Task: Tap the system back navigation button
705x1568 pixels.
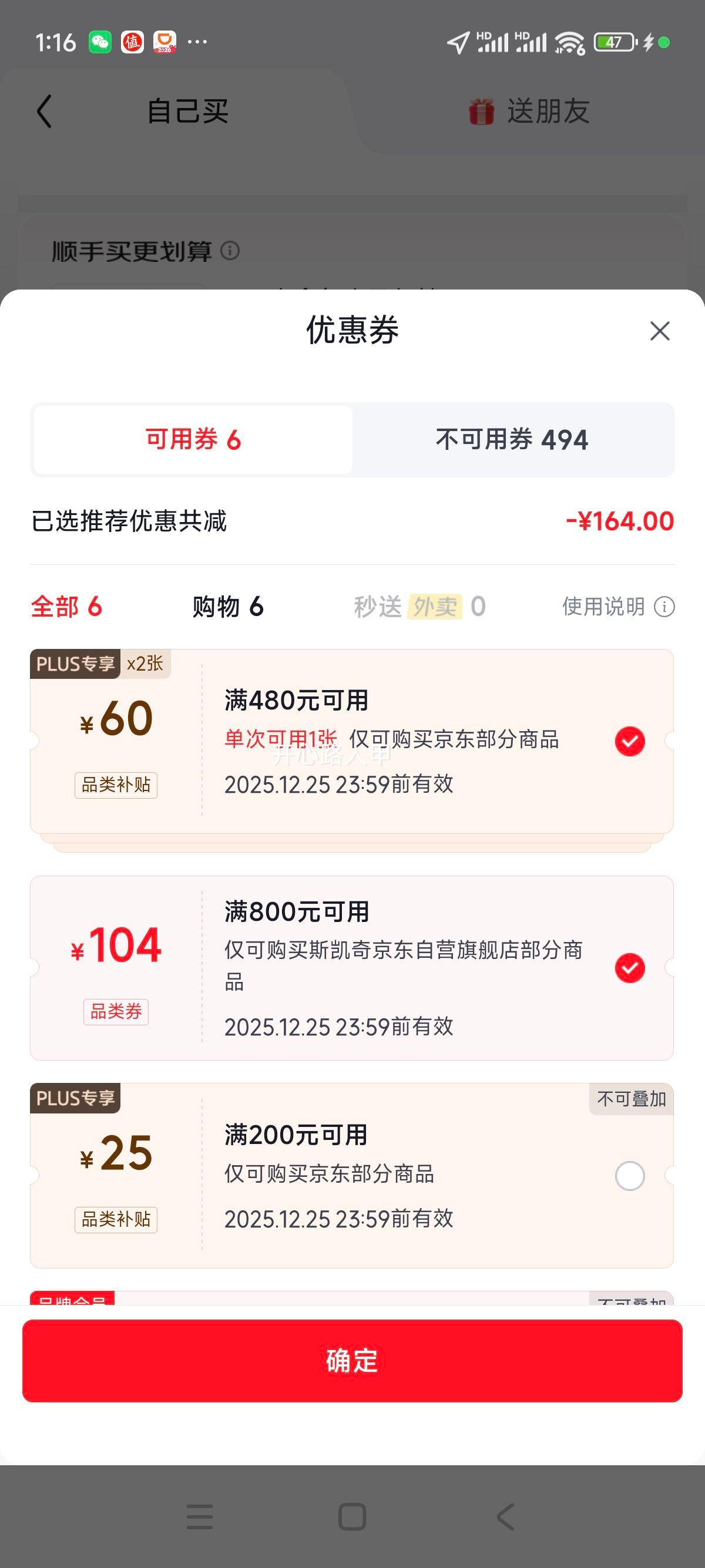Action: pyautogui.click(x=505, y=1516)
